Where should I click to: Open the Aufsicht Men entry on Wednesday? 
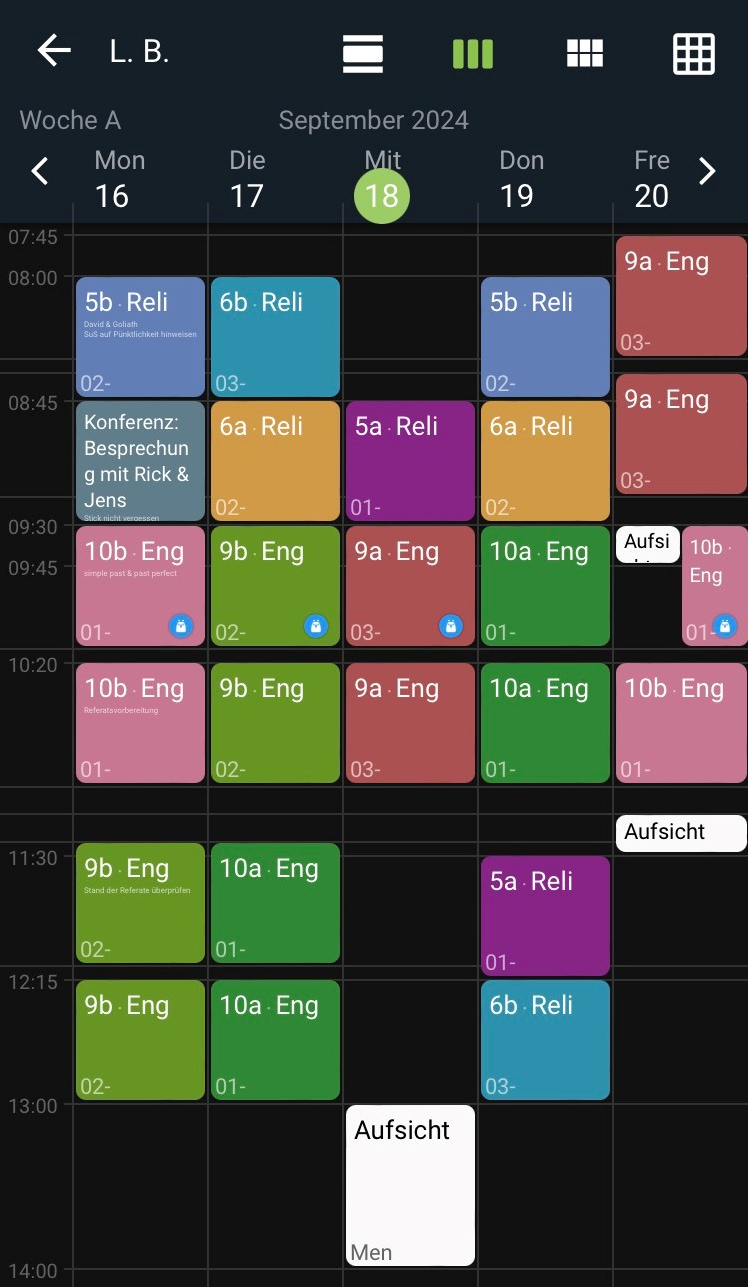pyautogui.click(x=410, y=1185)
